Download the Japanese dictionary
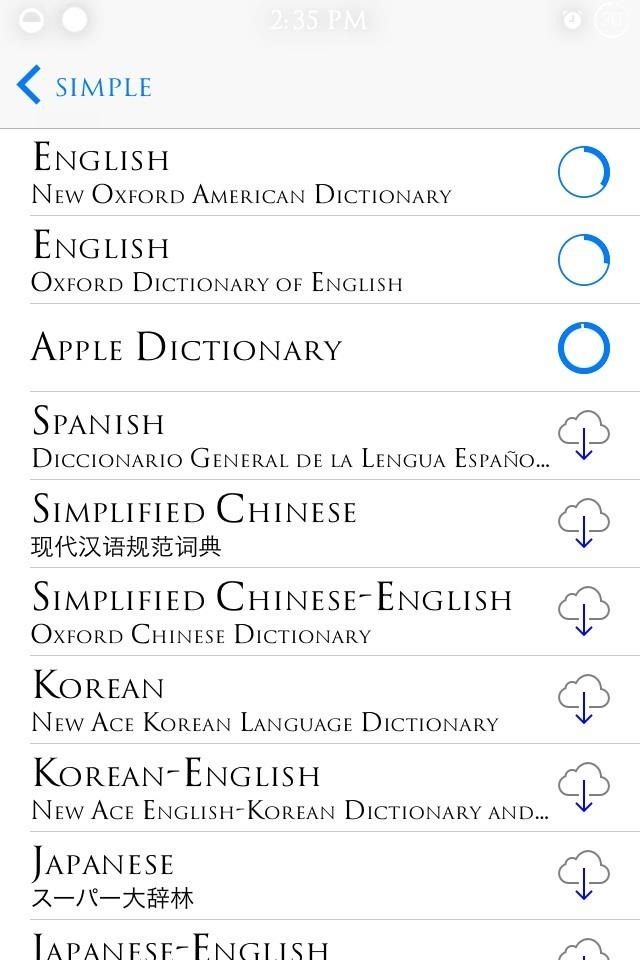The width and height of the screenshot is (640, 960). pyautogui.click(x=583, y=876)
